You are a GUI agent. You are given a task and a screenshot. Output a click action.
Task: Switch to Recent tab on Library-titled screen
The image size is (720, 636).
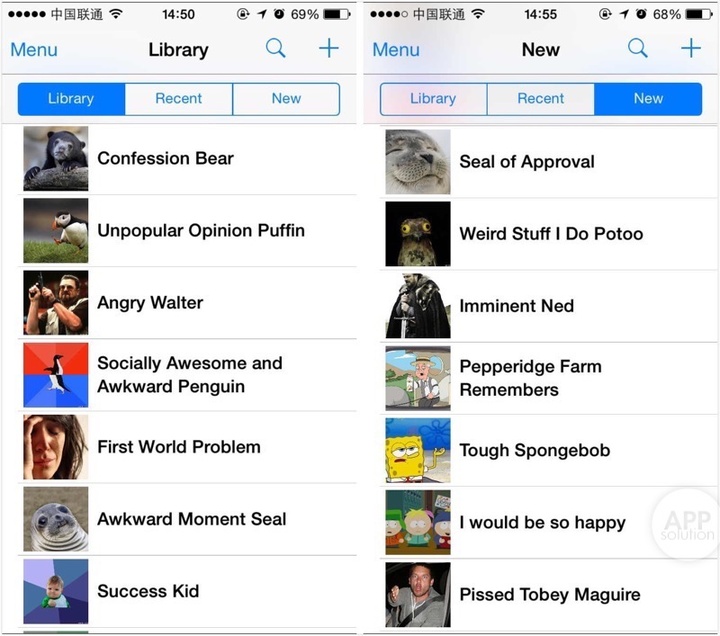[178, 98]
